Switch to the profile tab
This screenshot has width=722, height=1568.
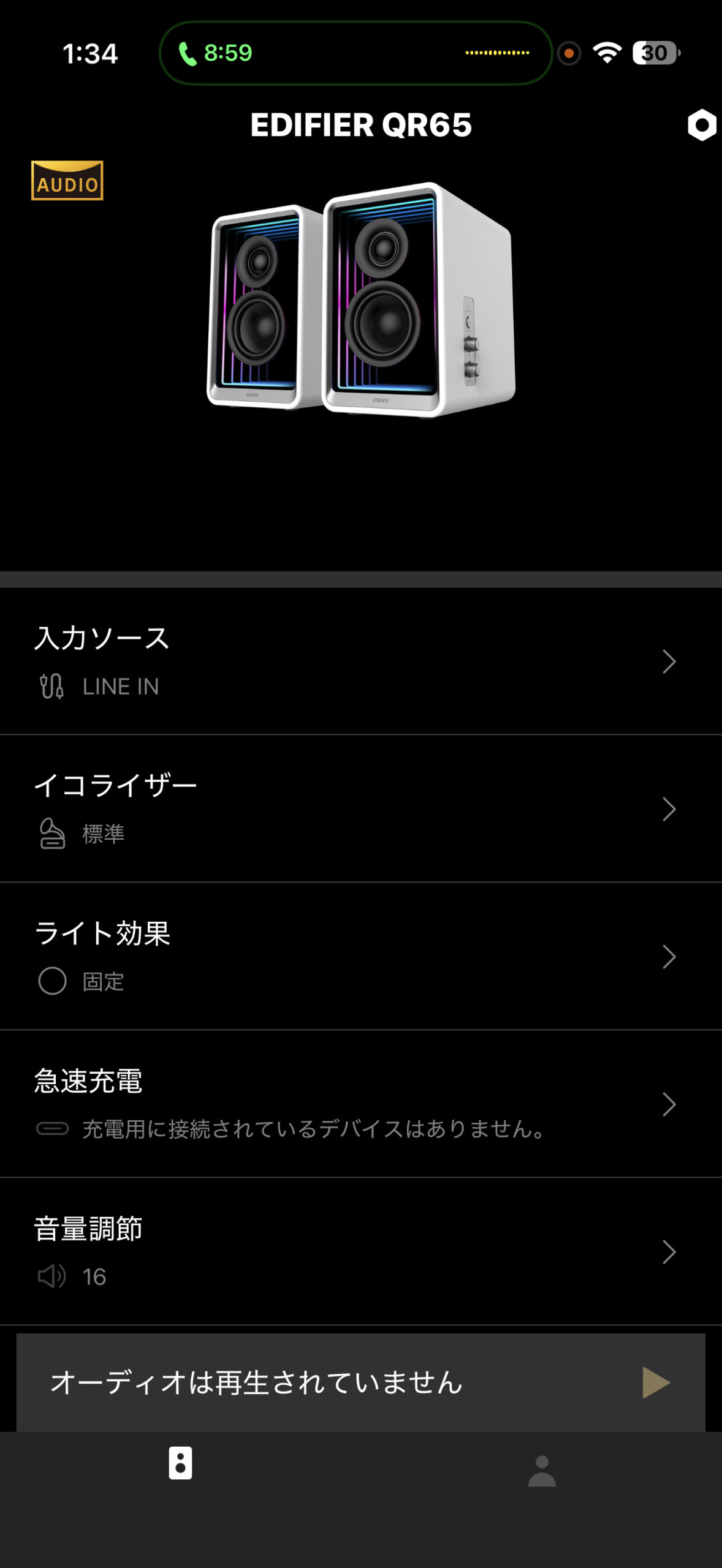coord(542,1471)
